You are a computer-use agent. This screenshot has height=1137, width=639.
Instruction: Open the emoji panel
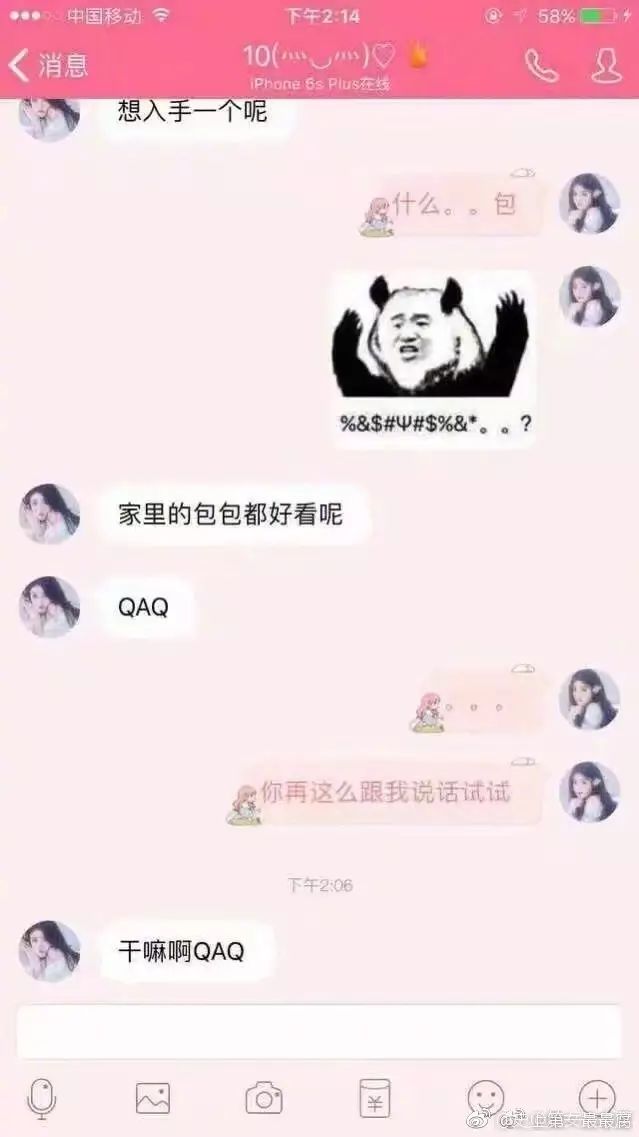click(x=486, y=1098)
